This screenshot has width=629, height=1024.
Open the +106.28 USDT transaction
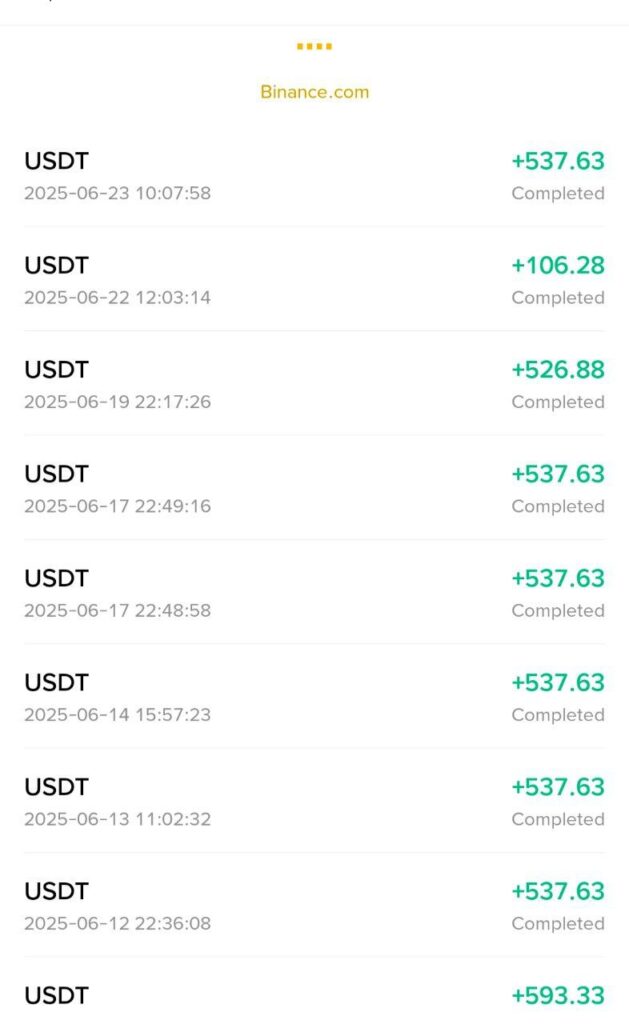[314, 280]
